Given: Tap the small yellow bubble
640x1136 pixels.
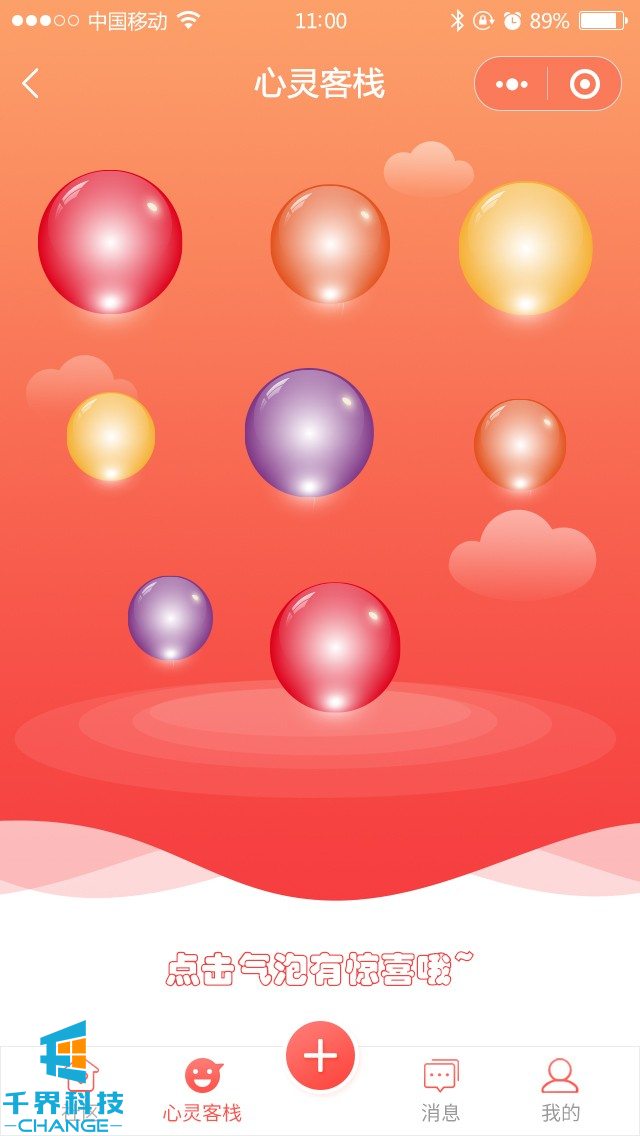Looking at the screenshot, I should [x=111, y=436].
